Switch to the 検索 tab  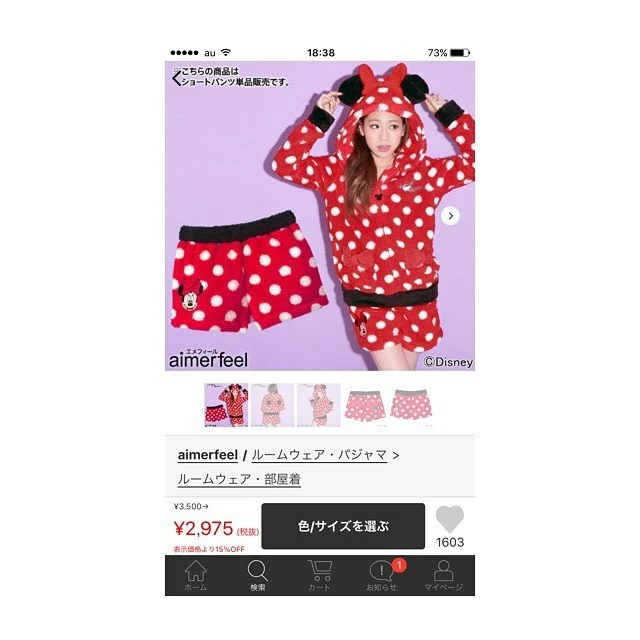[258, 576]
